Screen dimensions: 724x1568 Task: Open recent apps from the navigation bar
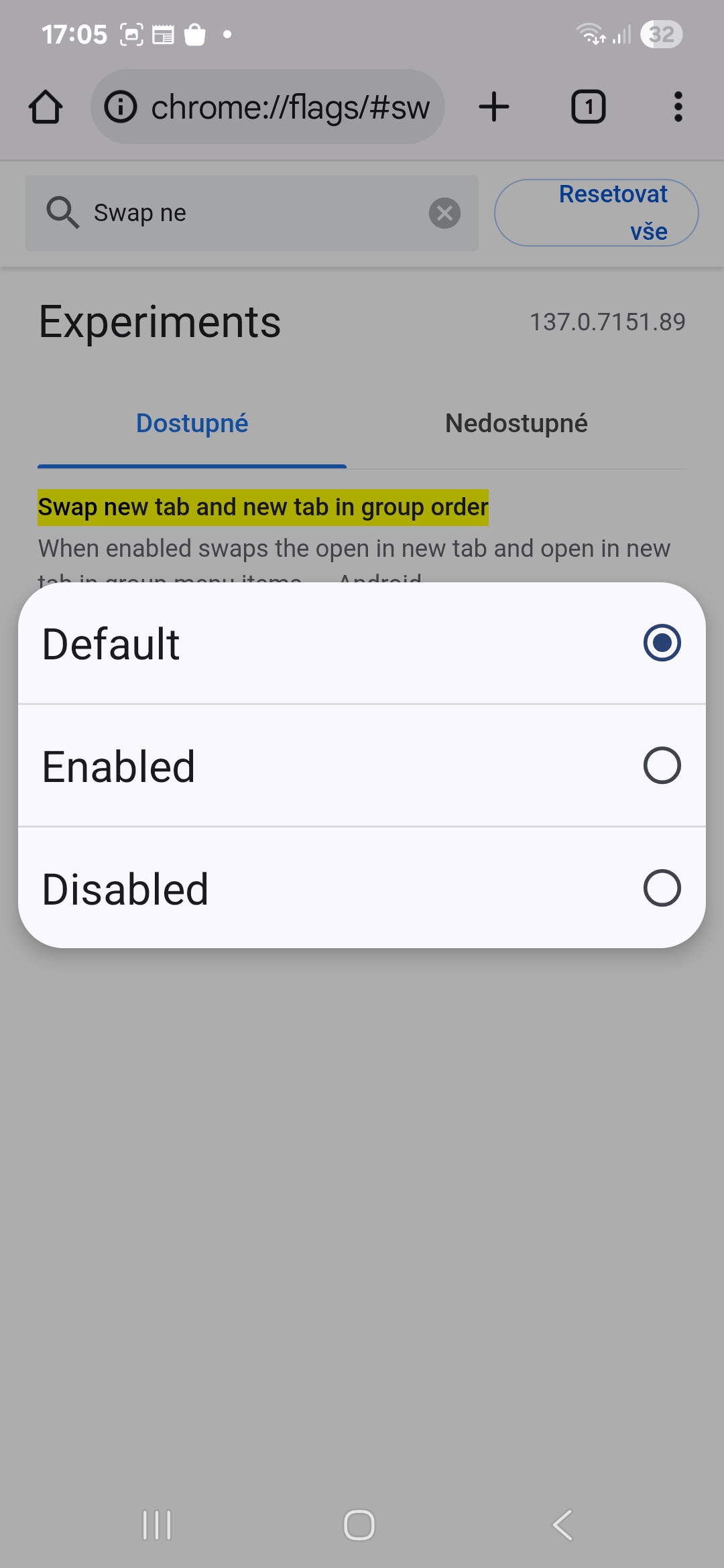coord(158,1525)
